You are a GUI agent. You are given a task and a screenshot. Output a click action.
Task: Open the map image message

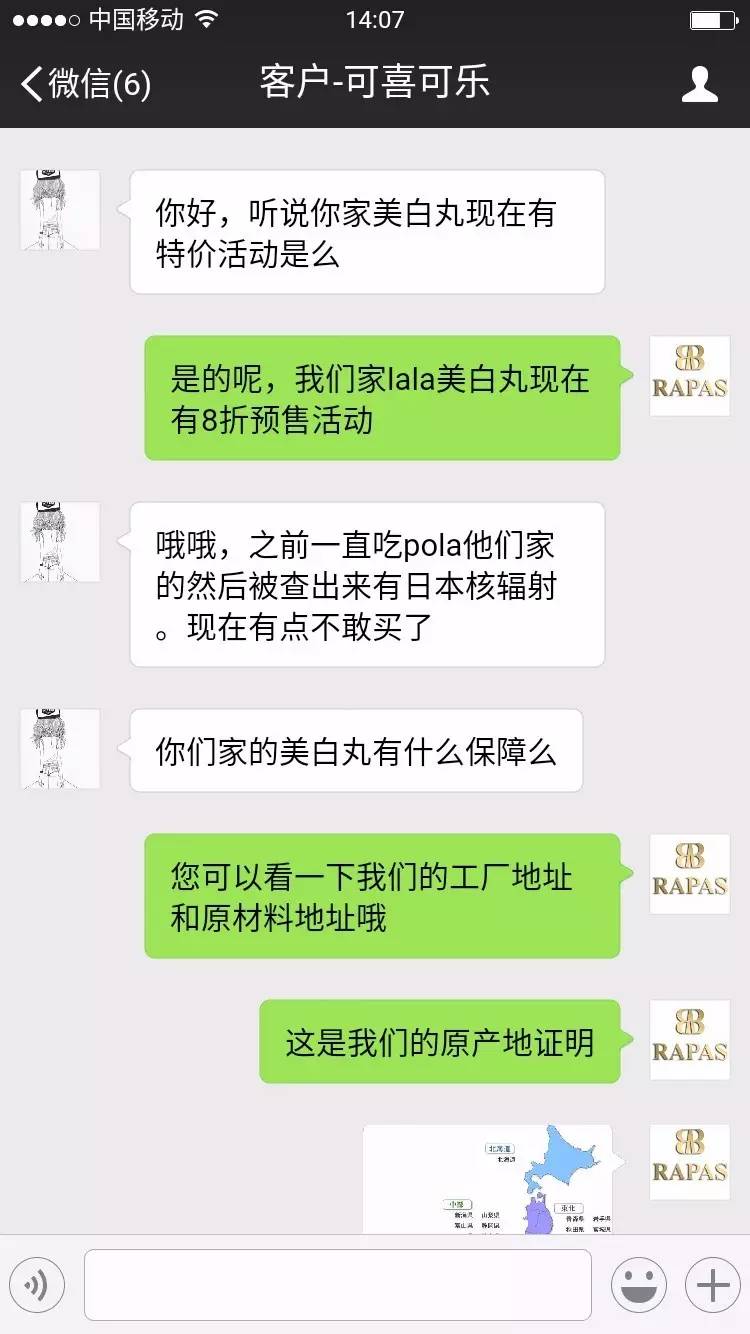coord(487,1180)
